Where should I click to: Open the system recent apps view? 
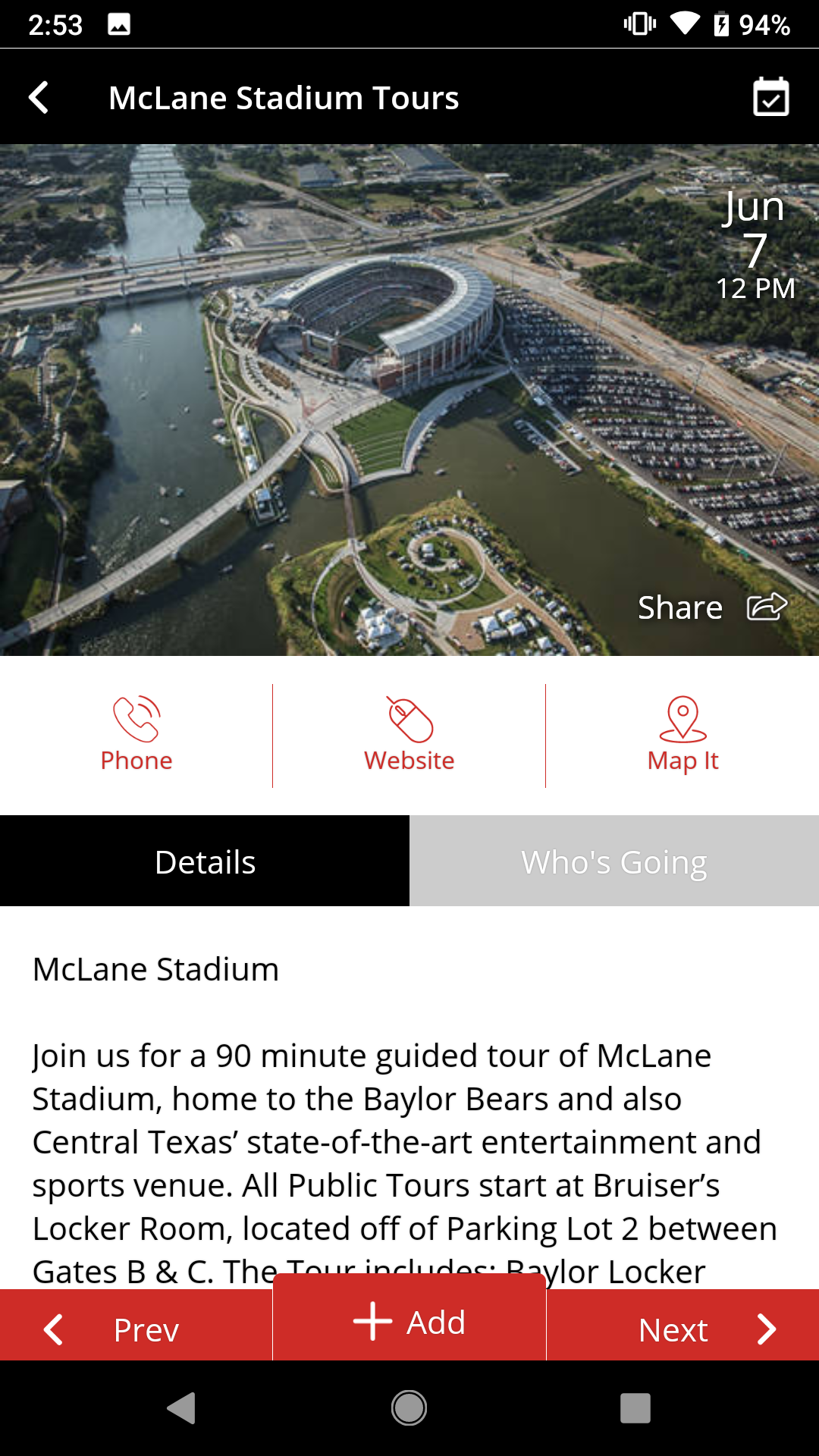[x=635, y=1408]
